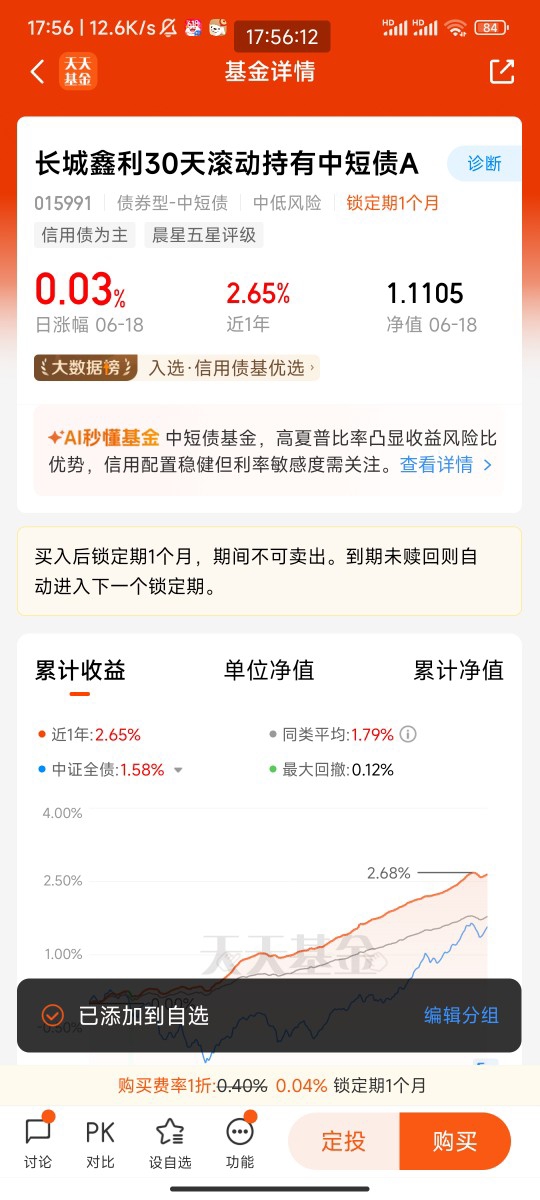Tap the 定投 button
Image resolution: width=540 pixels, height=1200 pixels.
[344, 1141]
